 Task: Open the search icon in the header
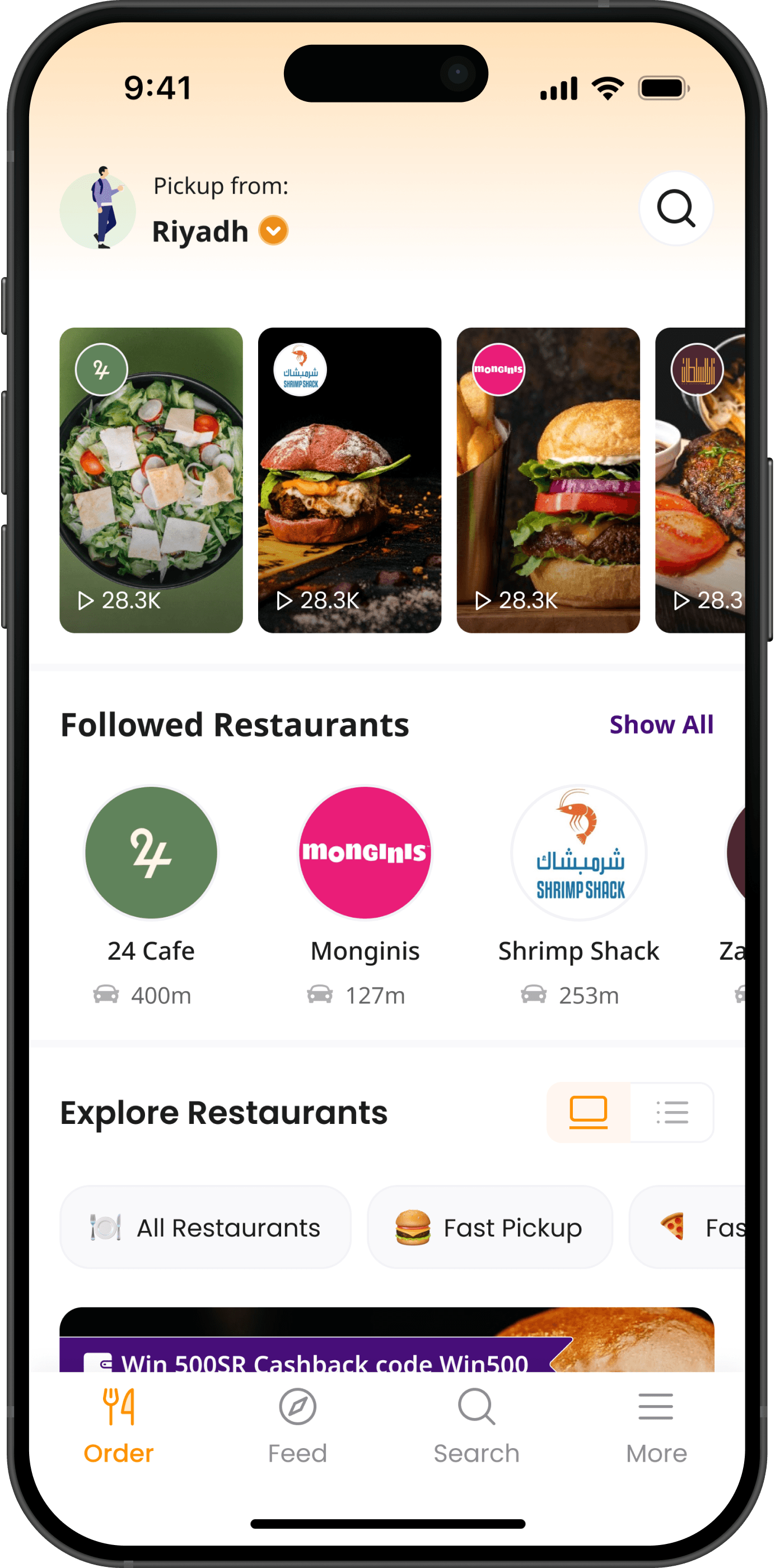(676, 209)
